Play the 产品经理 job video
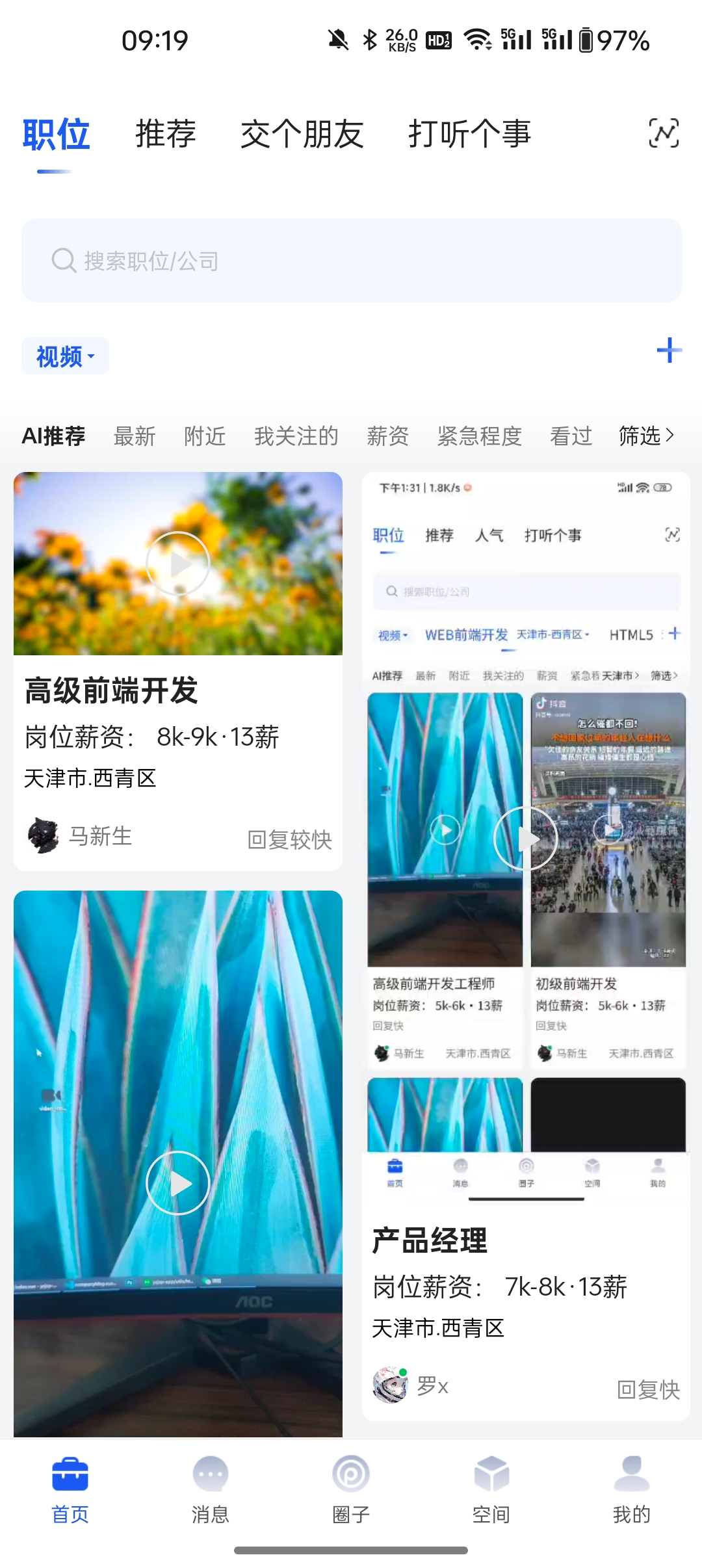702x1568 pixels. click(526, 839)
